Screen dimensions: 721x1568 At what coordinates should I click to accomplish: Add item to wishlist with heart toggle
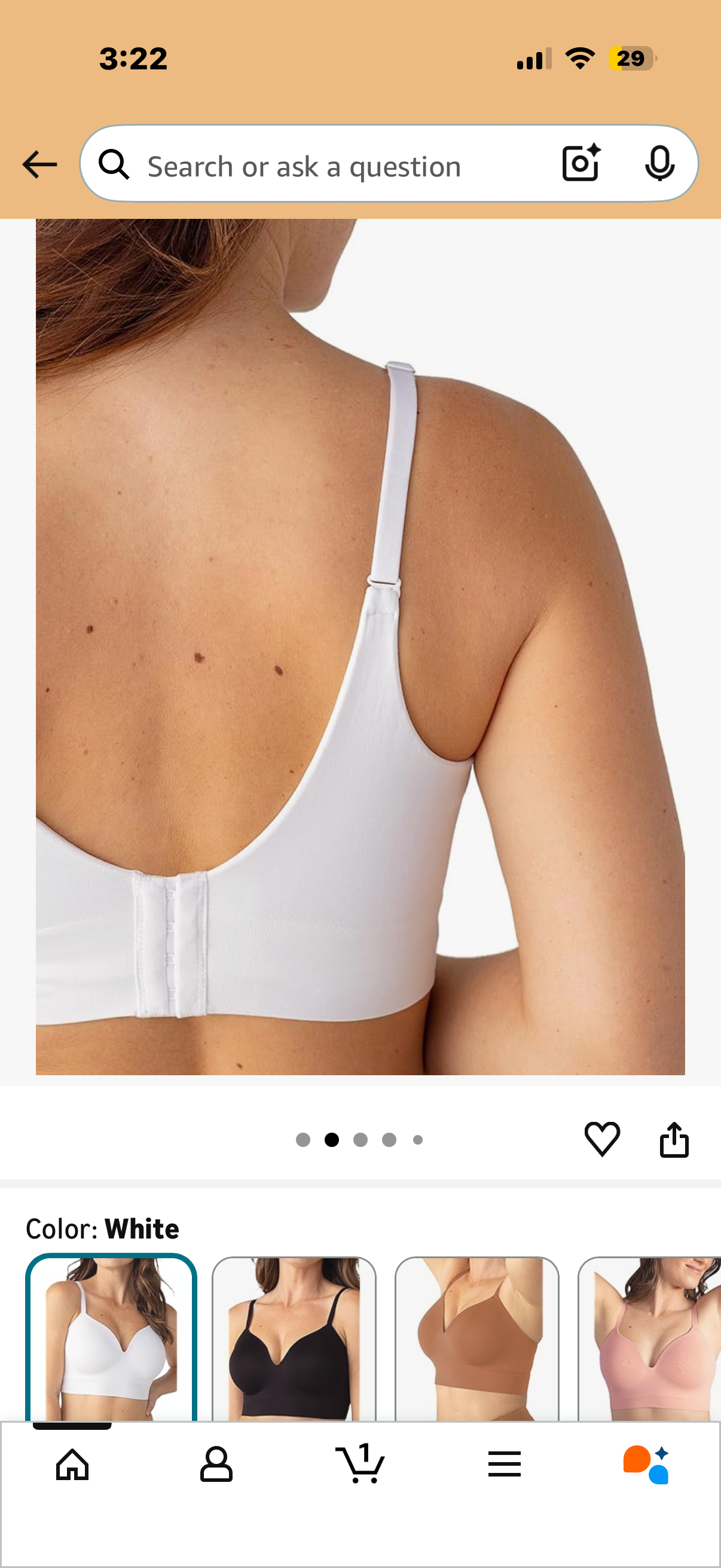(601, 1139)
